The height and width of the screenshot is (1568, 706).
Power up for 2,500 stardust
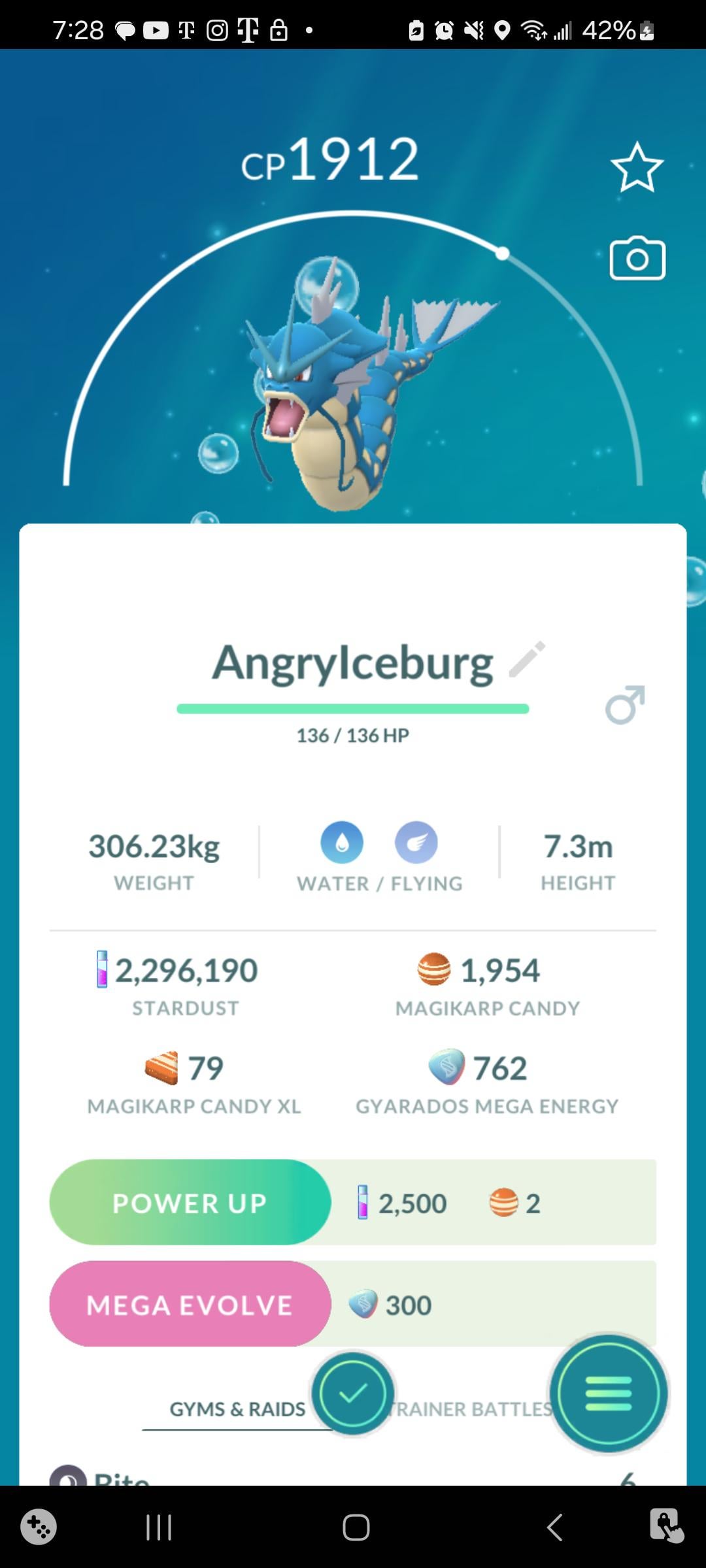pos(190,1203)
